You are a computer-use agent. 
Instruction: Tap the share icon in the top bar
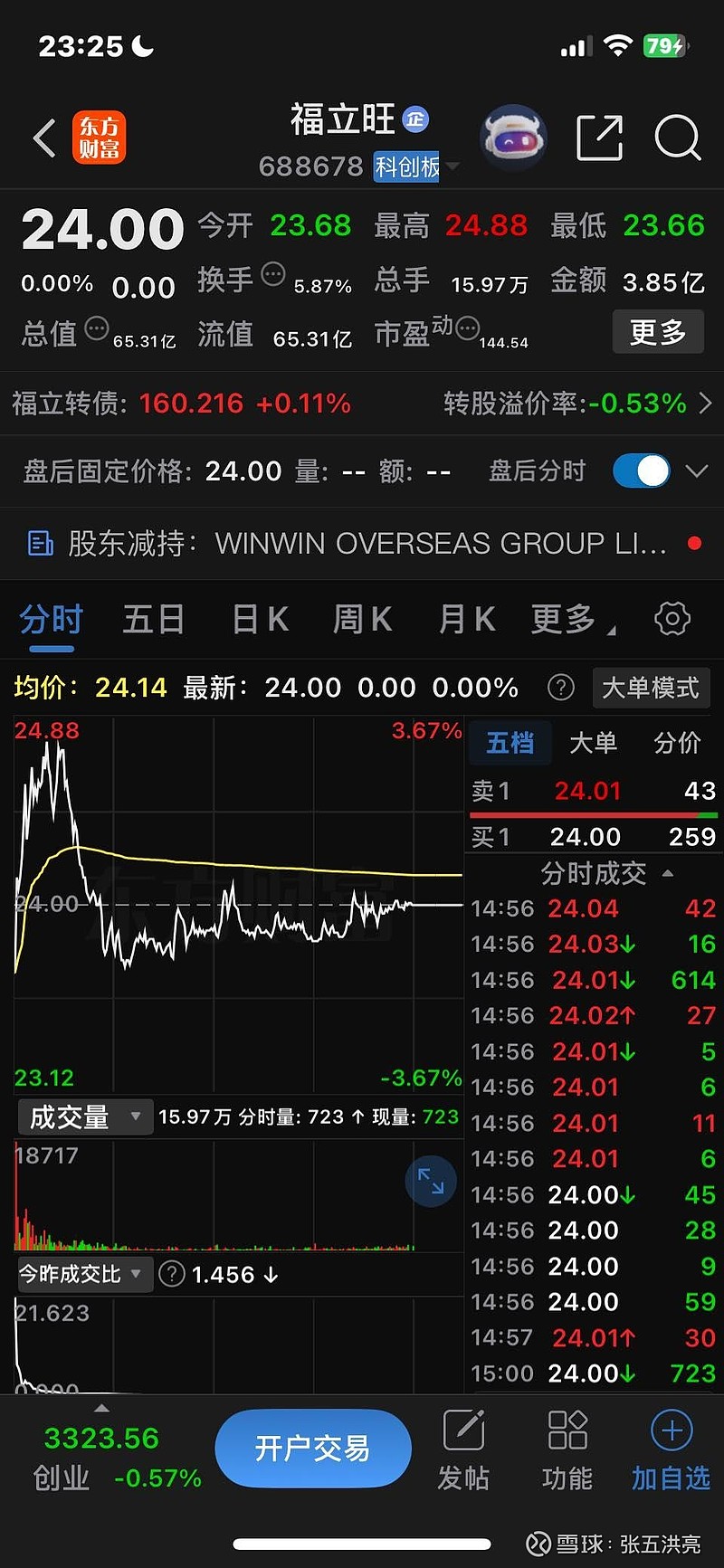click(x=599, y=138)
